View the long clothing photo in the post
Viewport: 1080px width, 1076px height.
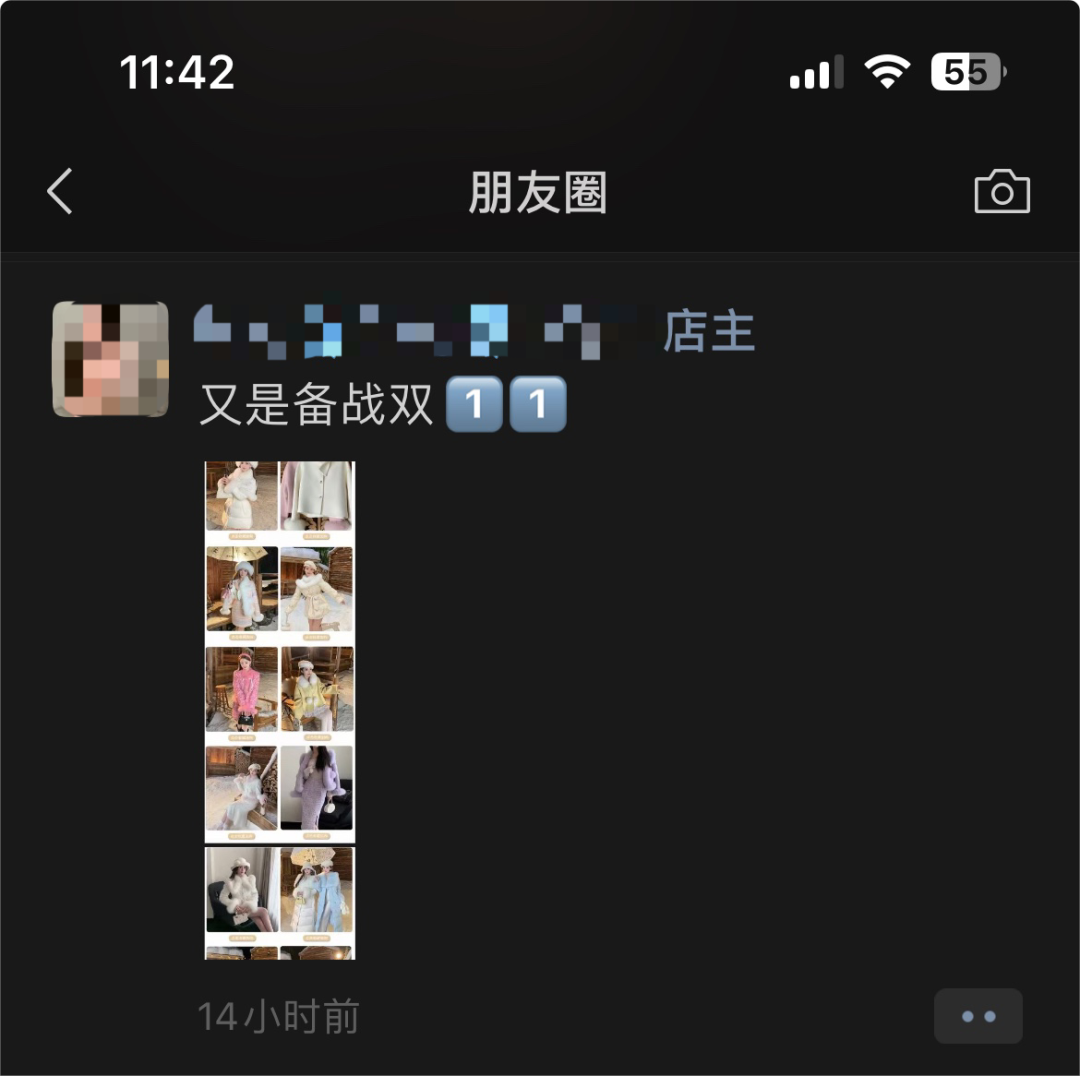280,710
